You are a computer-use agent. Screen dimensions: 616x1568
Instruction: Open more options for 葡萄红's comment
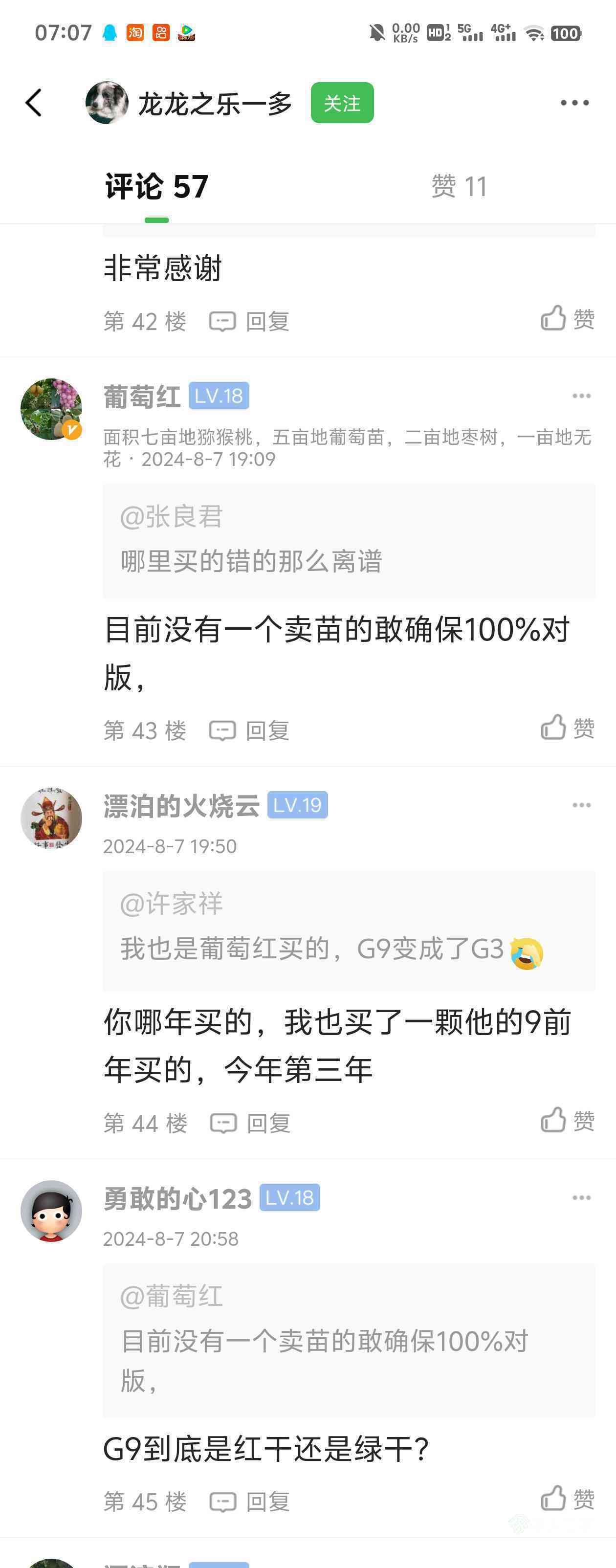coord(581,396)
